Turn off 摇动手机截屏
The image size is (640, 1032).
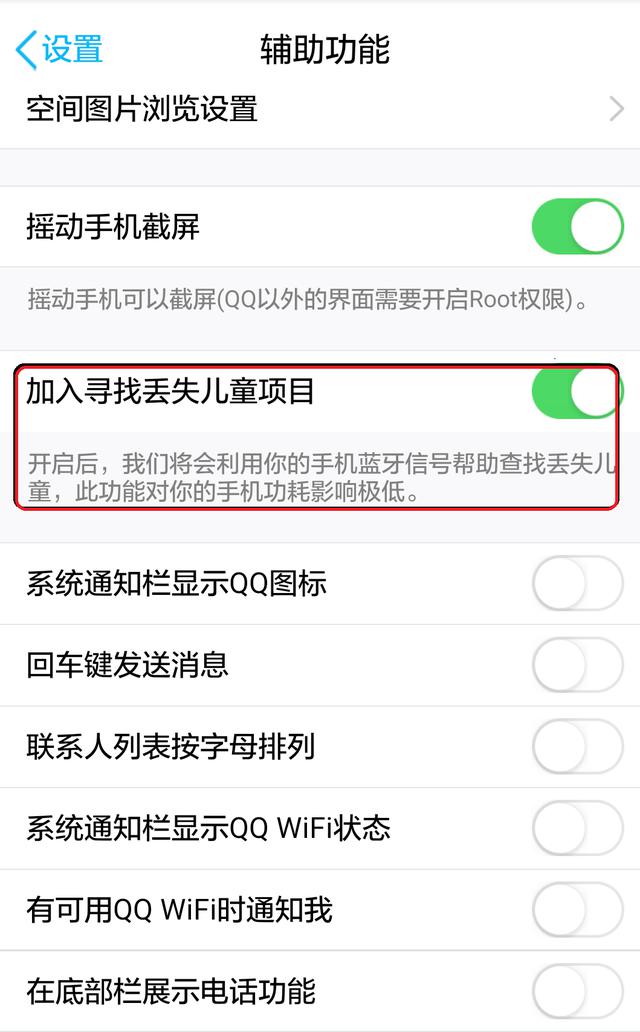[x=577, y=226]
